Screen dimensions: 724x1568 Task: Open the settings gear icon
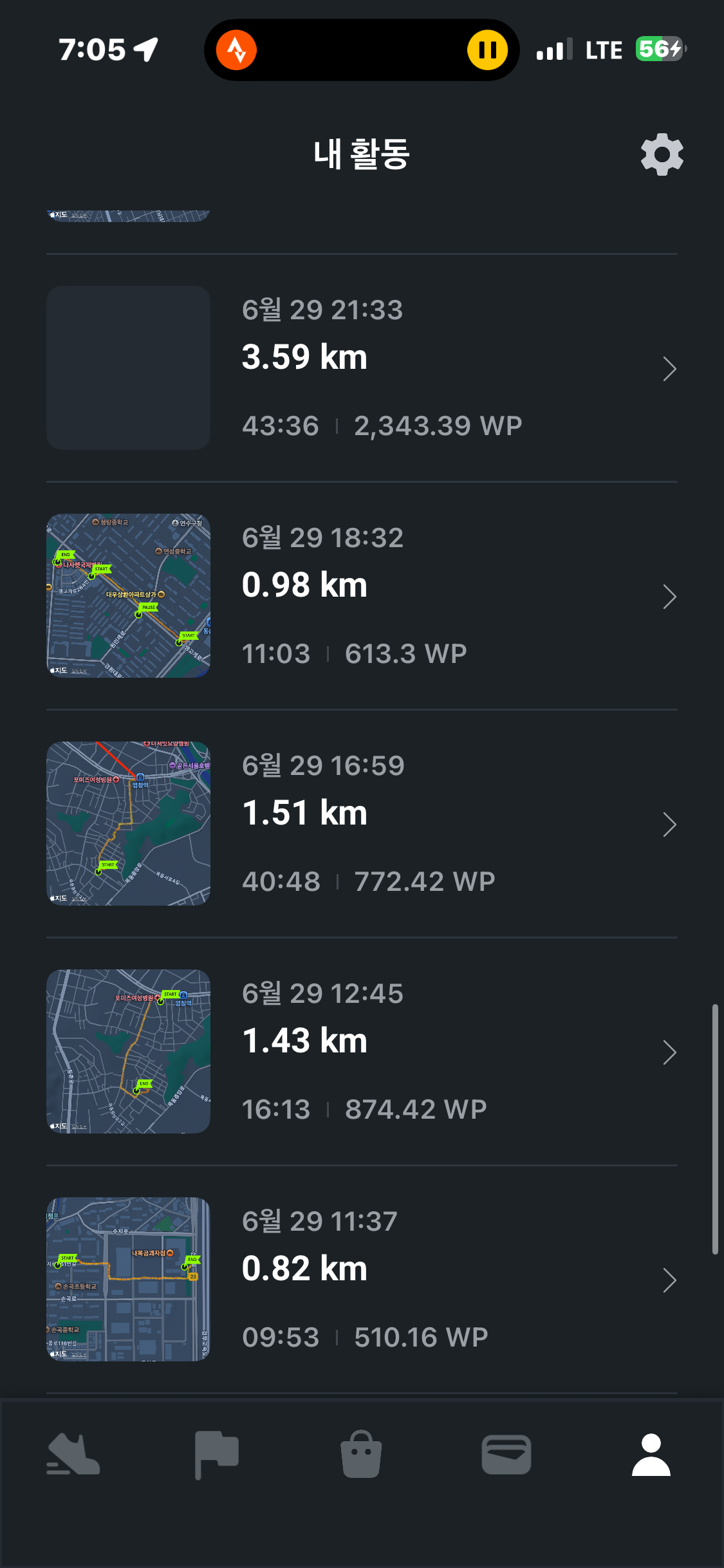tap(662, 154)
